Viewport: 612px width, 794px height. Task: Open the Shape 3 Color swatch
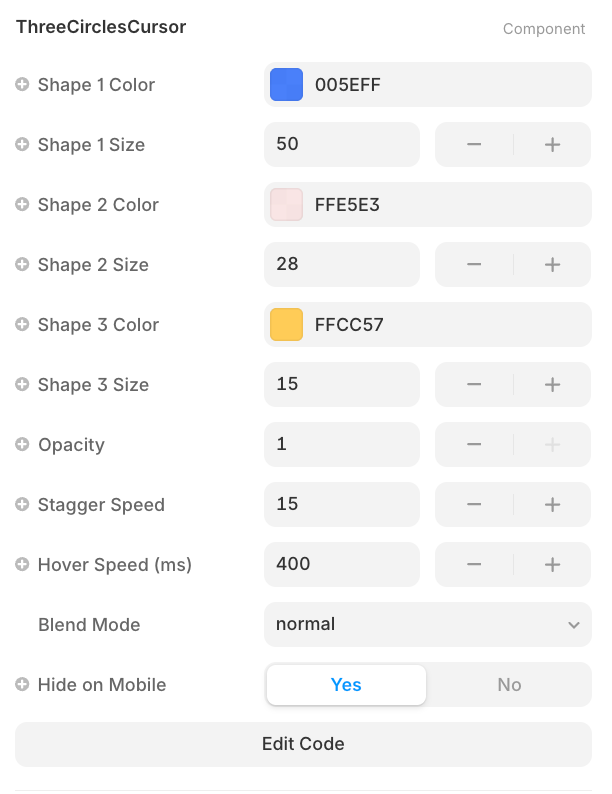(x=286, y=325)
